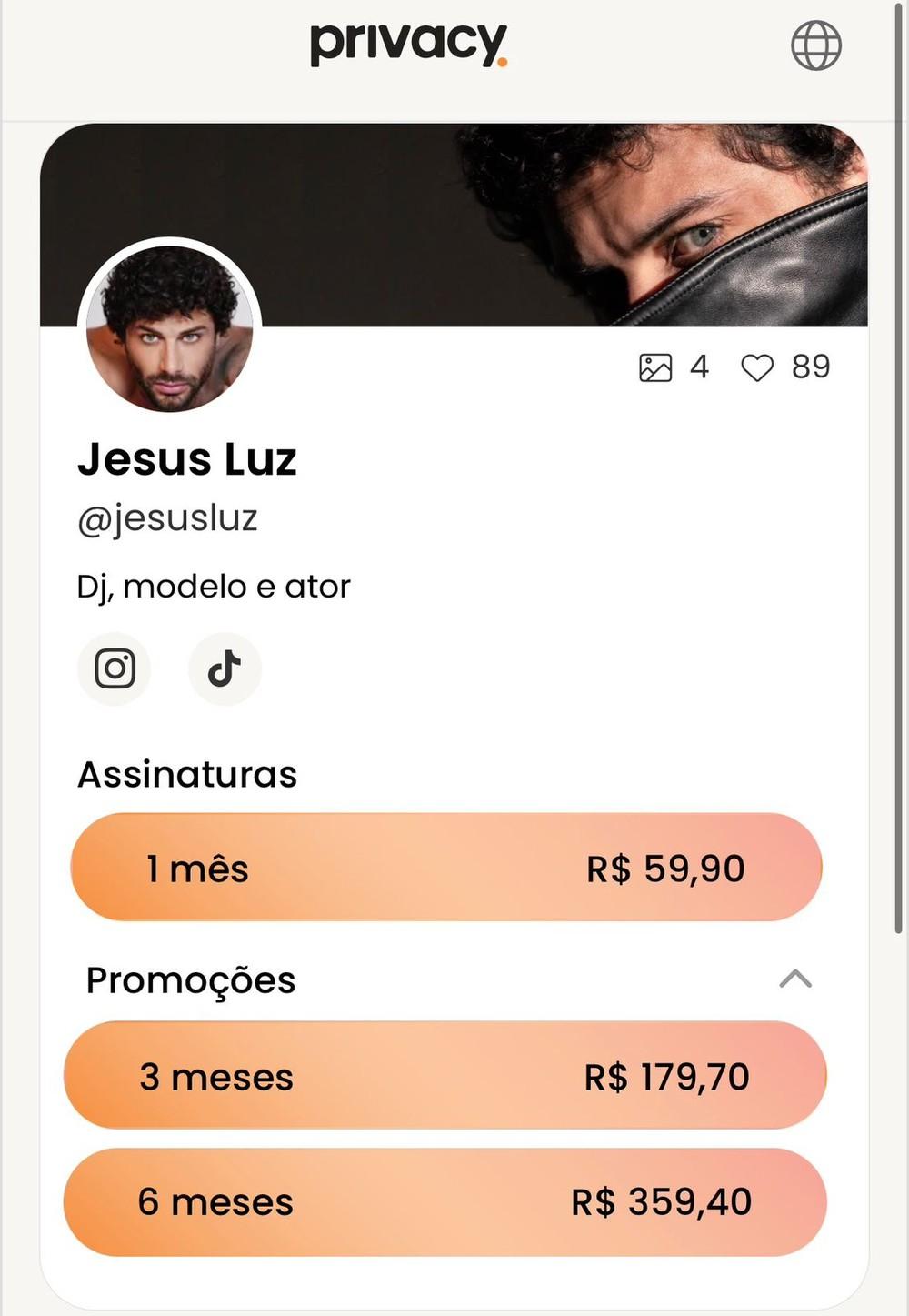View the round profile picture
The width and height of the screenshot is (909, 1316).
(170, 328)
